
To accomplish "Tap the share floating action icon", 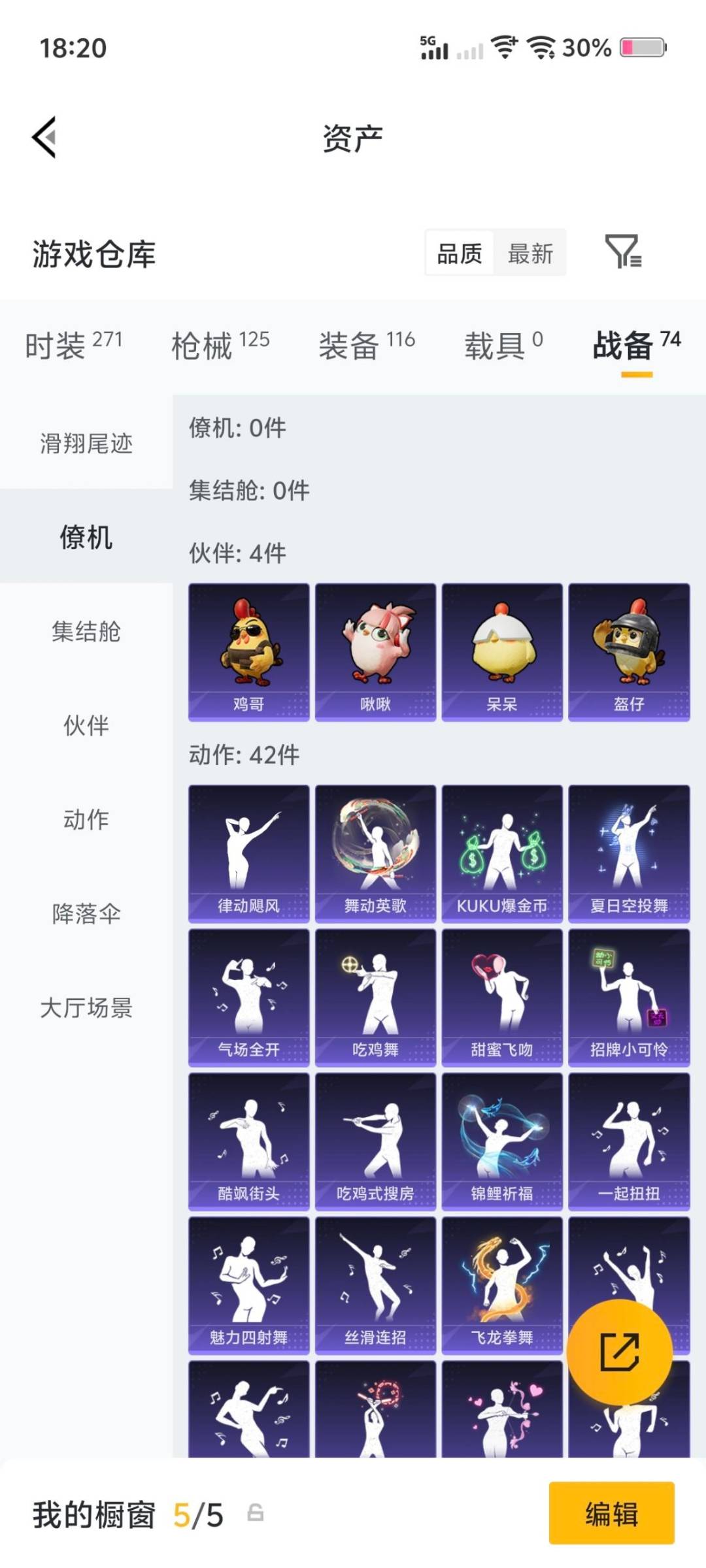I will 620,1351.
